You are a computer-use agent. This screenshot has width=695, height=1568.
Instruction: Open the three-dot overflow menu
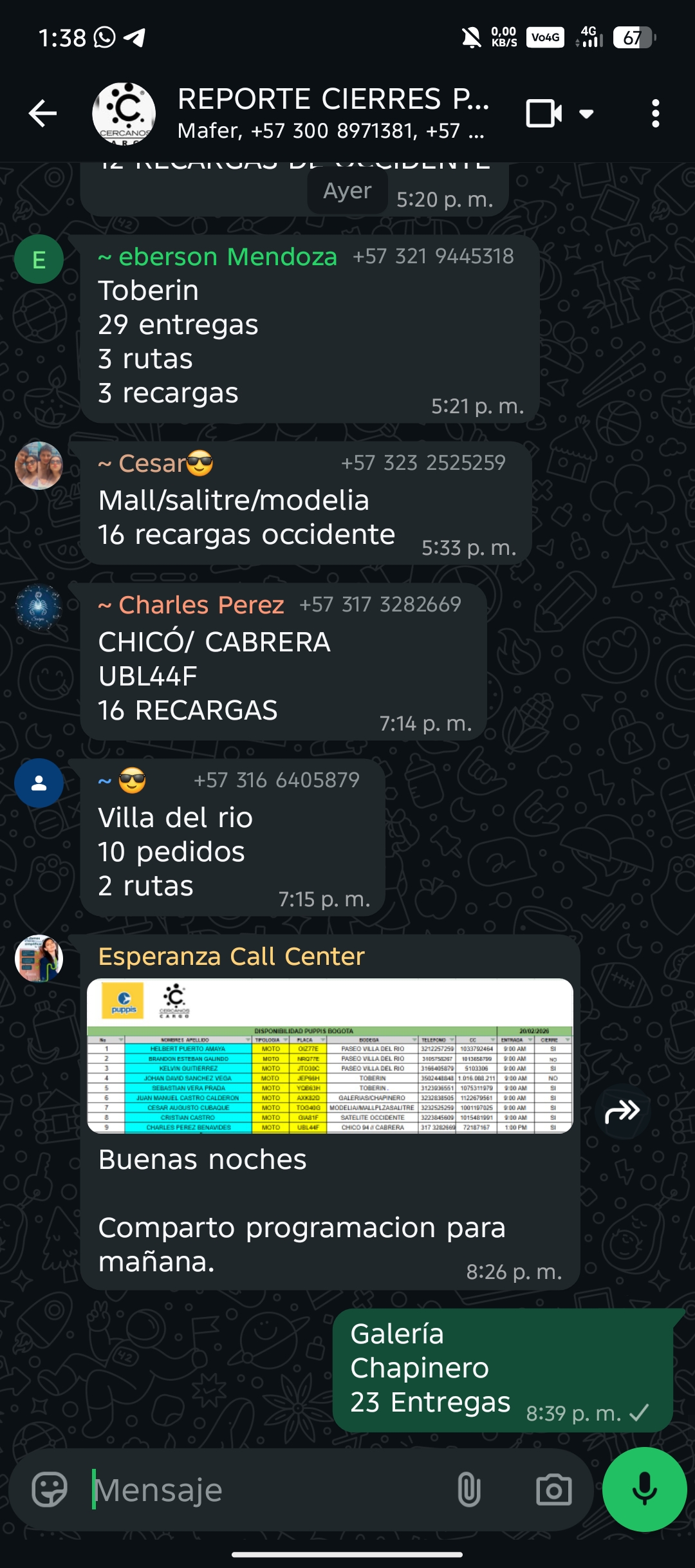click(655, 114)
